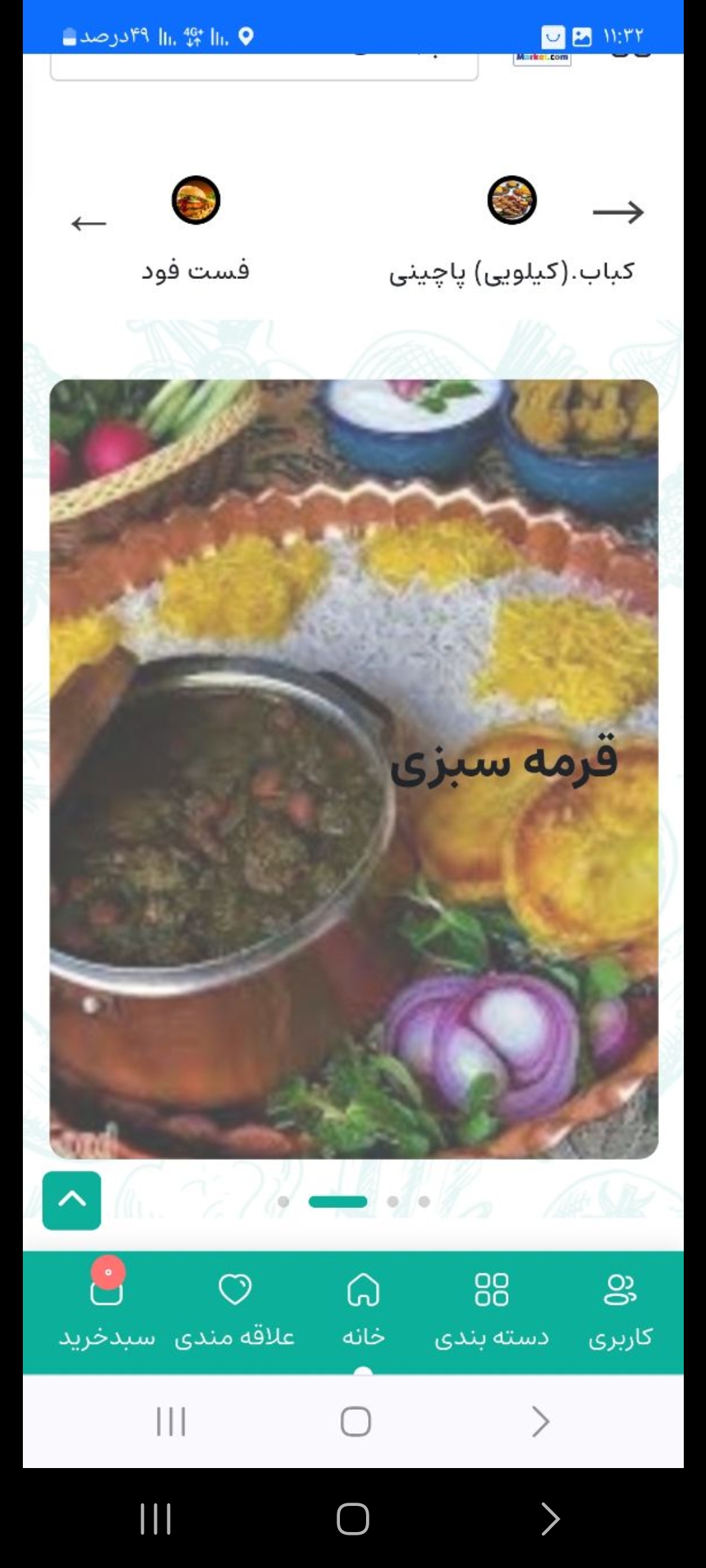The height and width of the screenshot is (1568, 706).
Task: Tap the left arrow of the category carousel
Action: tap(89, 223)
